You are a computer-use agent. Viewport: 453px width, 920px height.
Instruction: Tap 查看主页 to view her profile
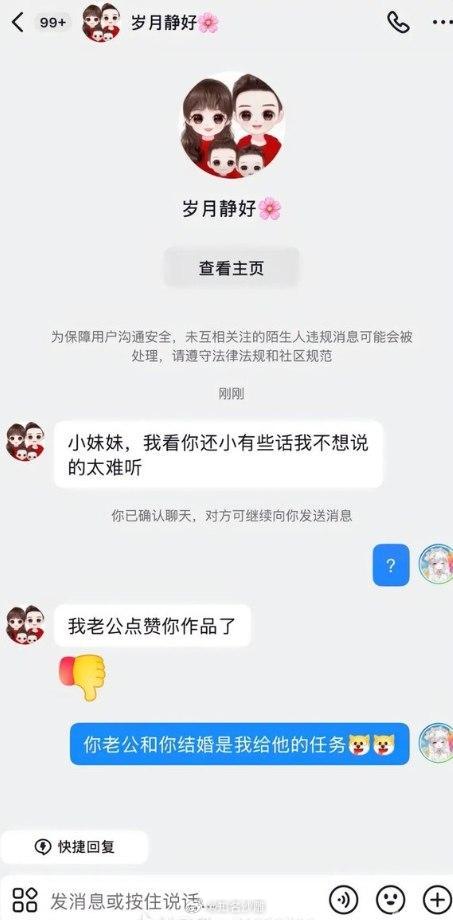tap(231, 268)
